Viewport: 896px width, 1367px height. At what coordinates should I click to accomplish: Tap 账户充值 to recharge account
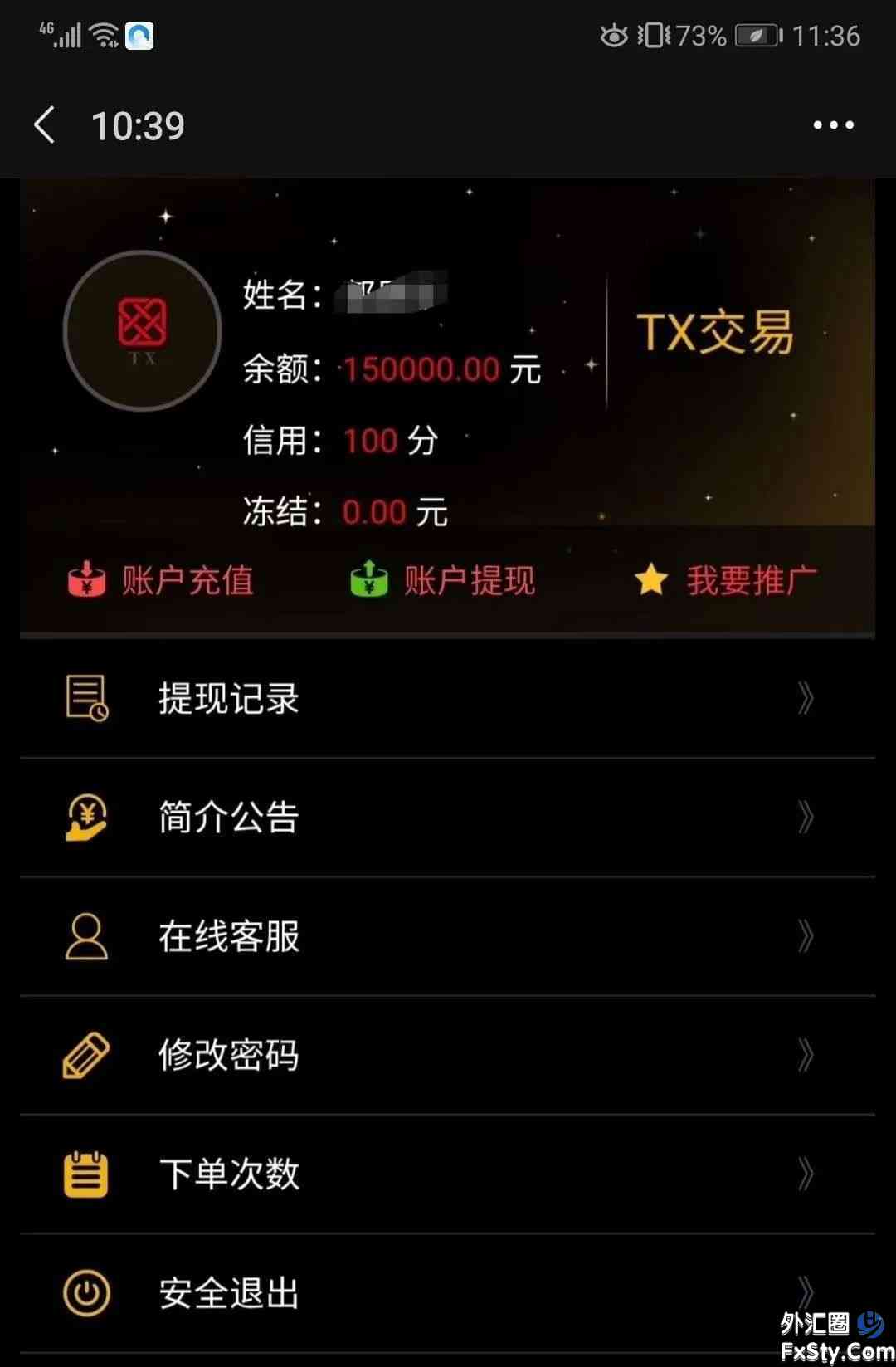tap(161, 580)
